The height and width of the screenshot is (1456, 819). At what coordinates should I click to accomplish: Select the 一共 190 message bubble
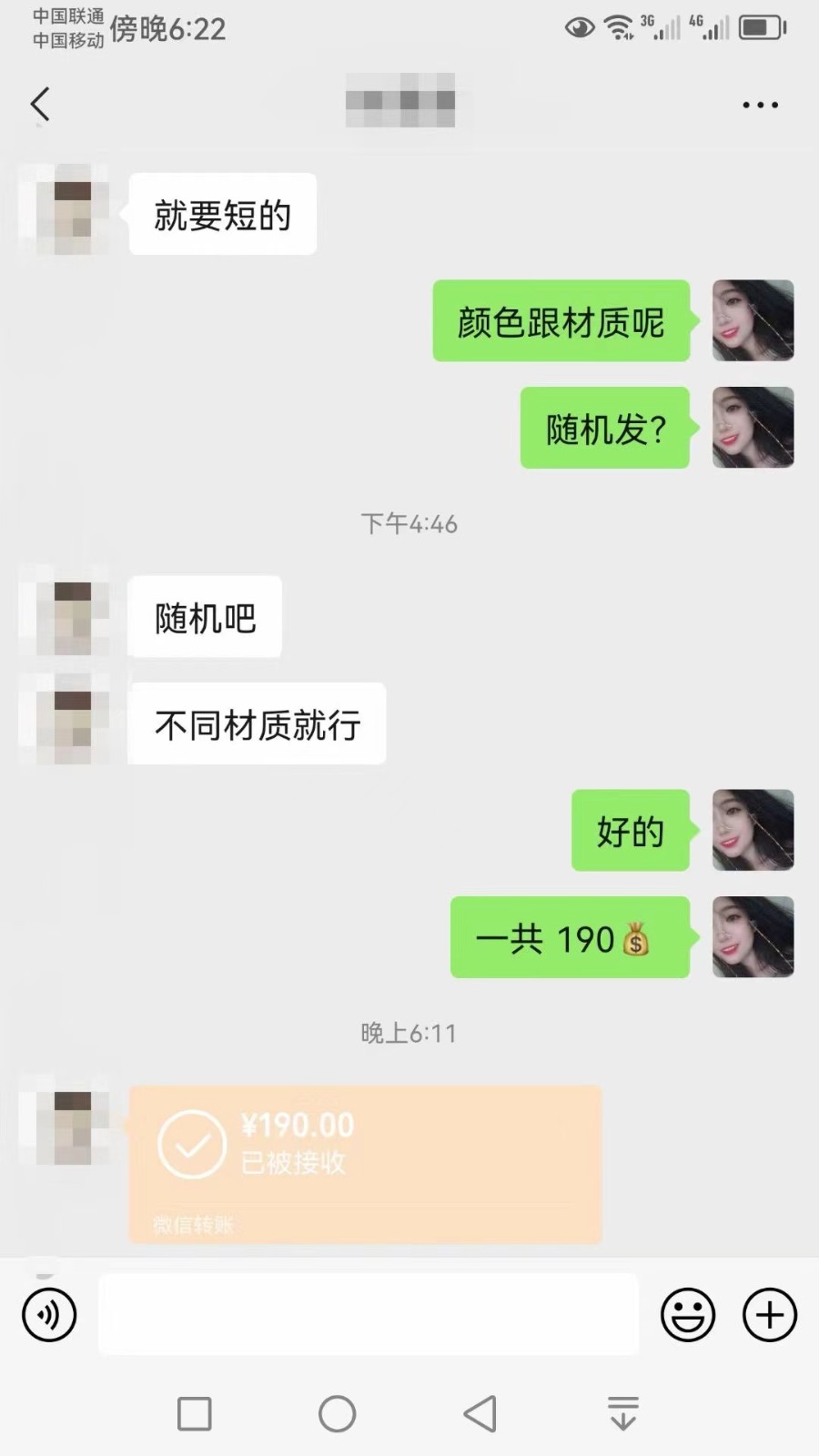(x=570, y=939)
